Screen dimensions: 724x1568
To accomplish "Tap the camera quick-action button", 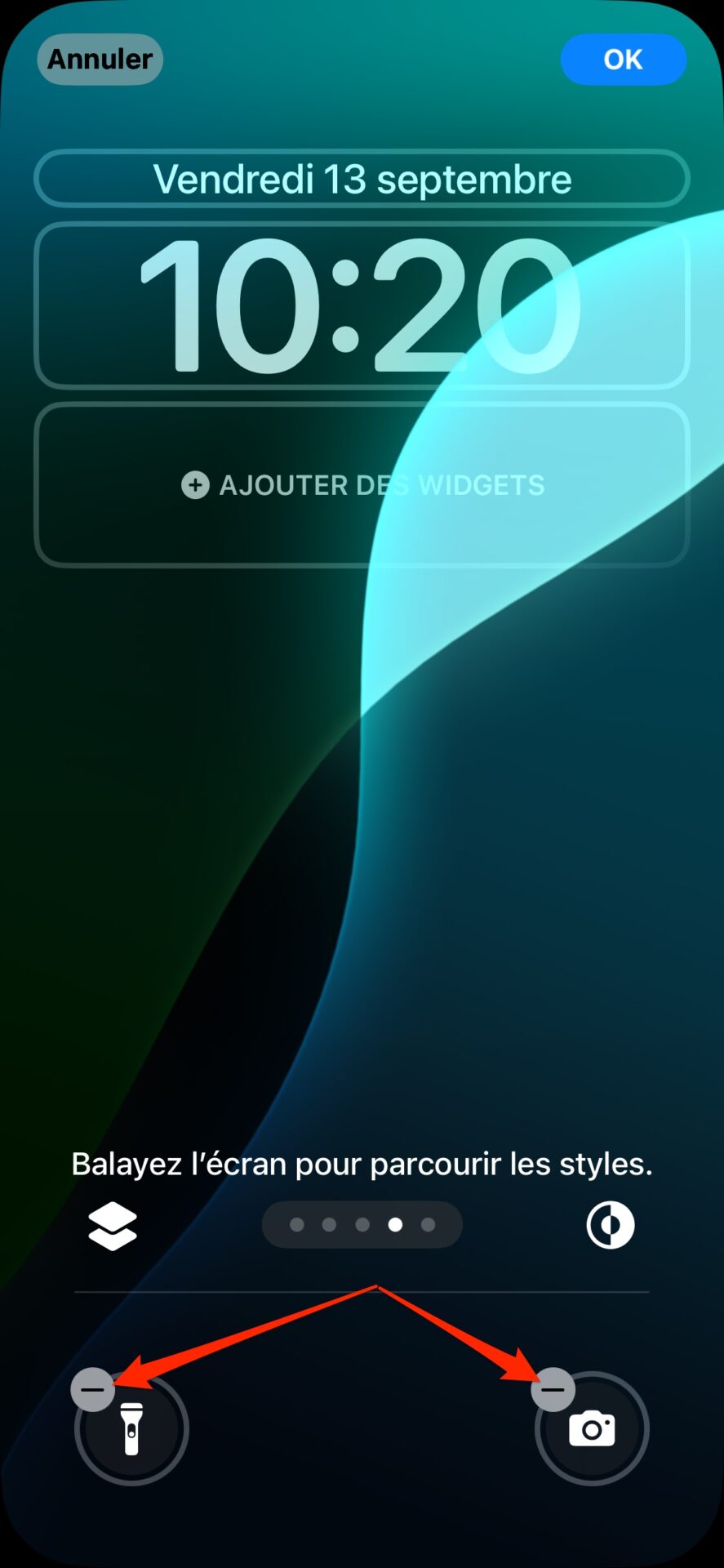I will pos(593,1429).
